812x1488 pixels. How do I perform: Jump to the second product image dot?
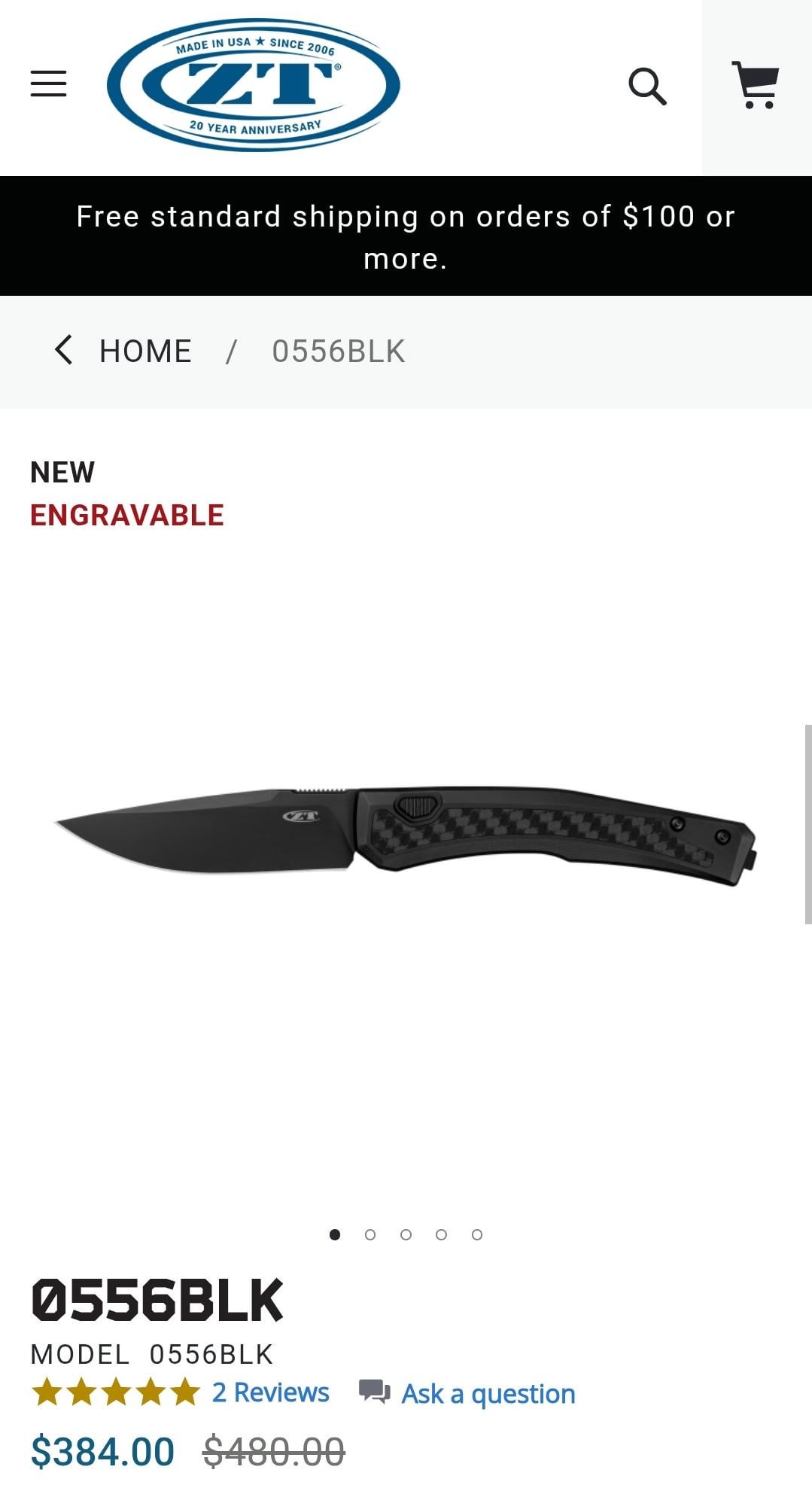click(370, 1234)
